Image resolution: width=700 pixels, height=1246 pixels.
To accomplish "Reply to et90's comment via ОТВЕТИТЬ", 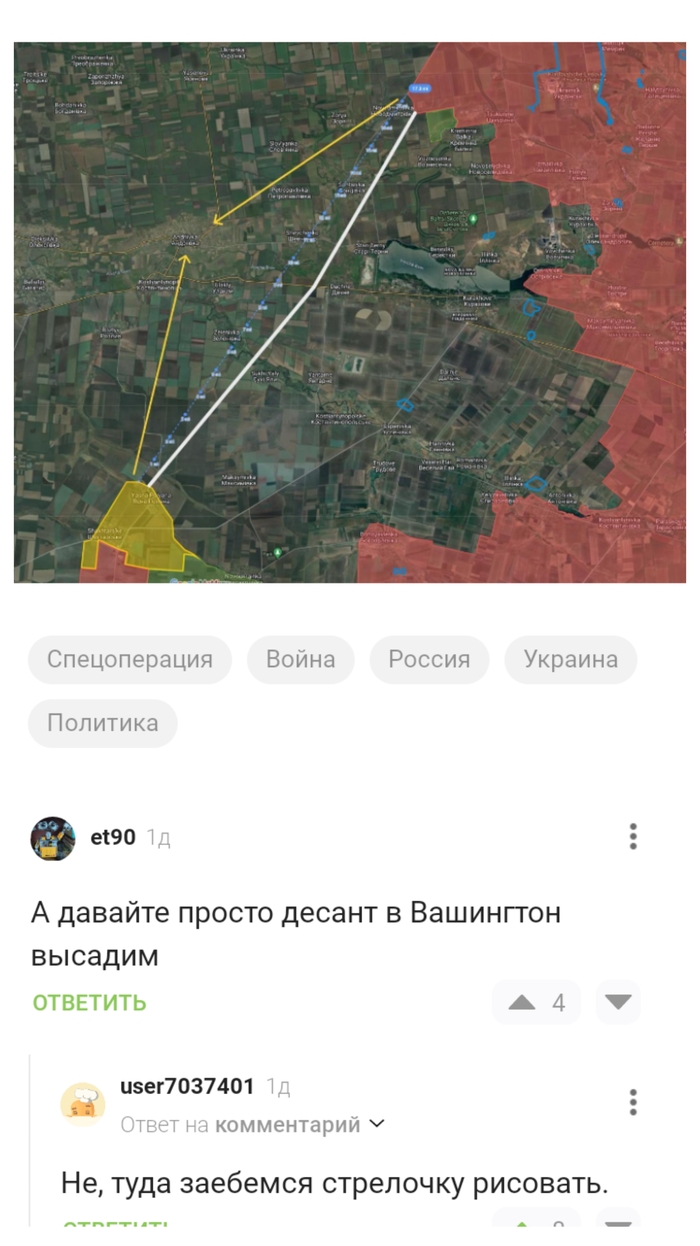I will coord(90,1003).
